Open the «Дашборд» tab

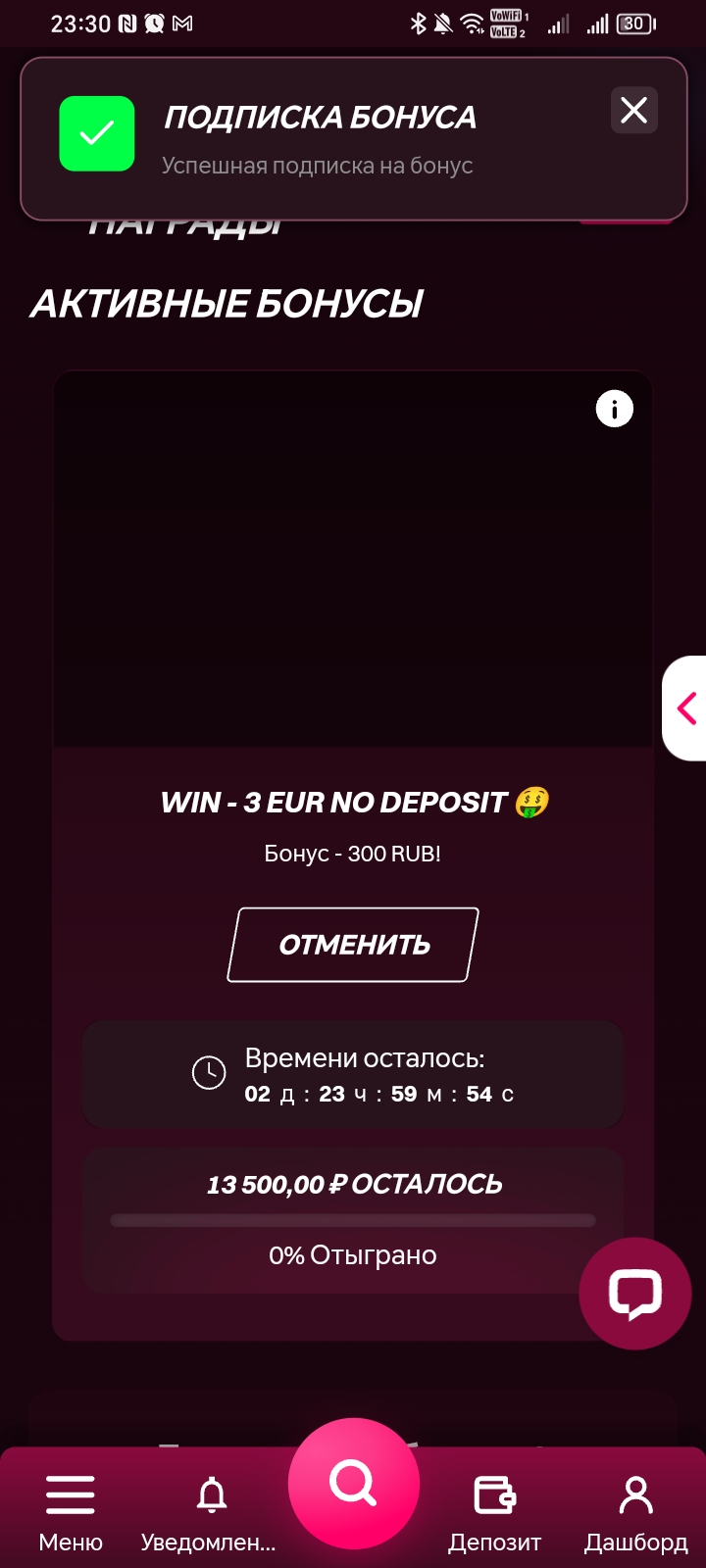click(x=636, y=1512)
